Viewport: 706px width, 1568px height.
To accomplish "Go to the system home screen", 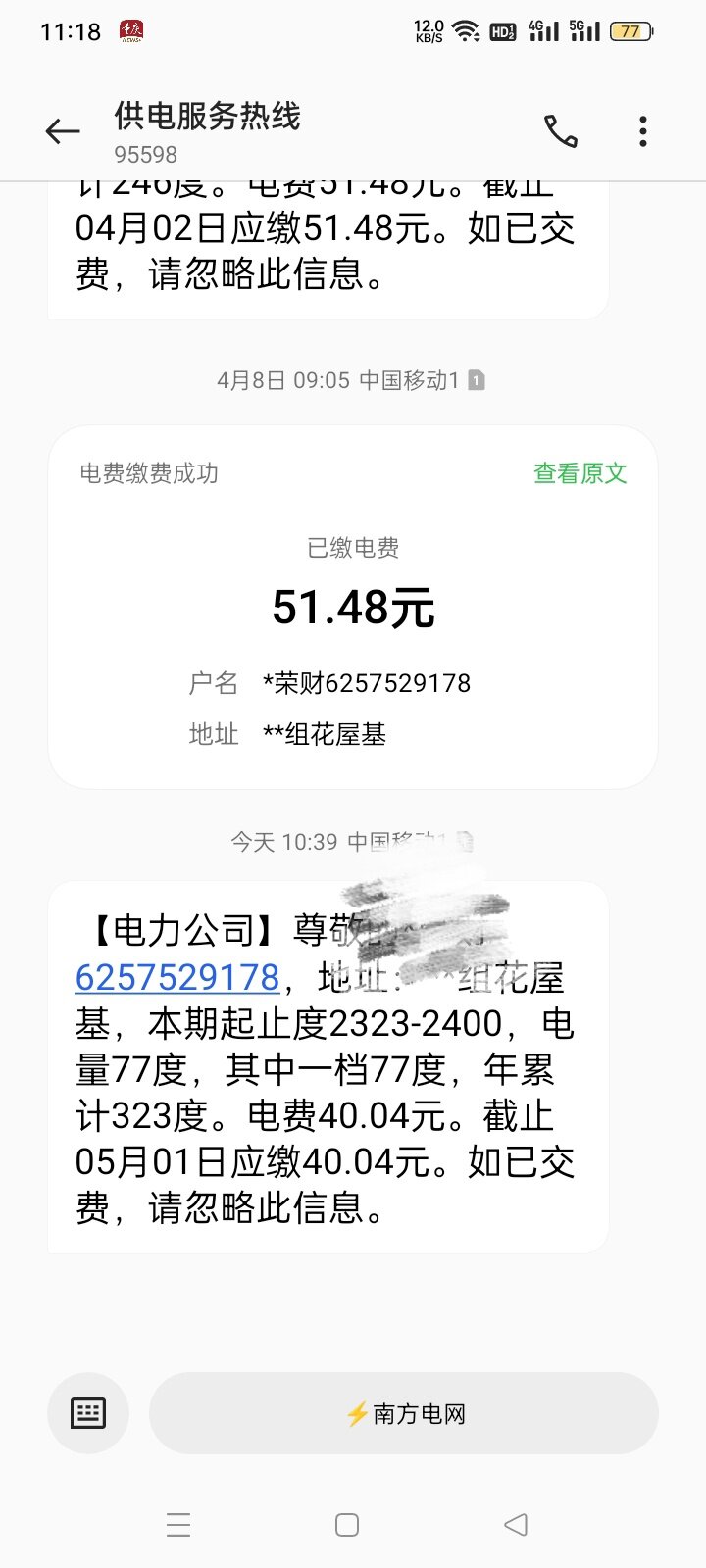I will click(x=347, y=1525).
